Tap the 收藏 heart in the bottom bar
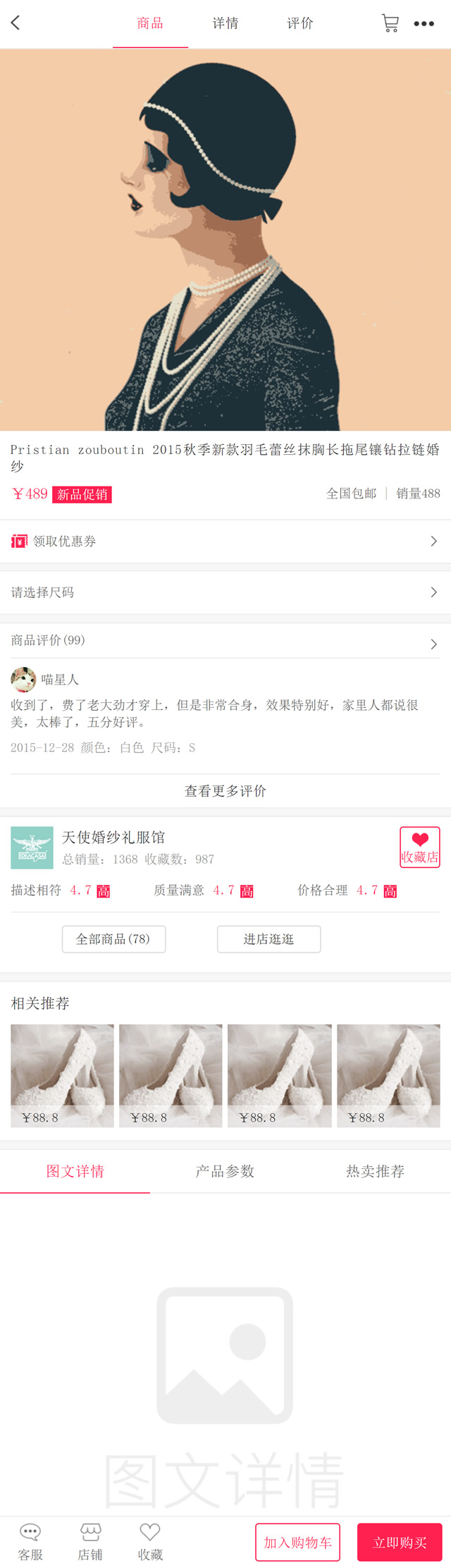Image resolution: width=451 pixels, height=1568 pixels. (x=150, y=1542)
